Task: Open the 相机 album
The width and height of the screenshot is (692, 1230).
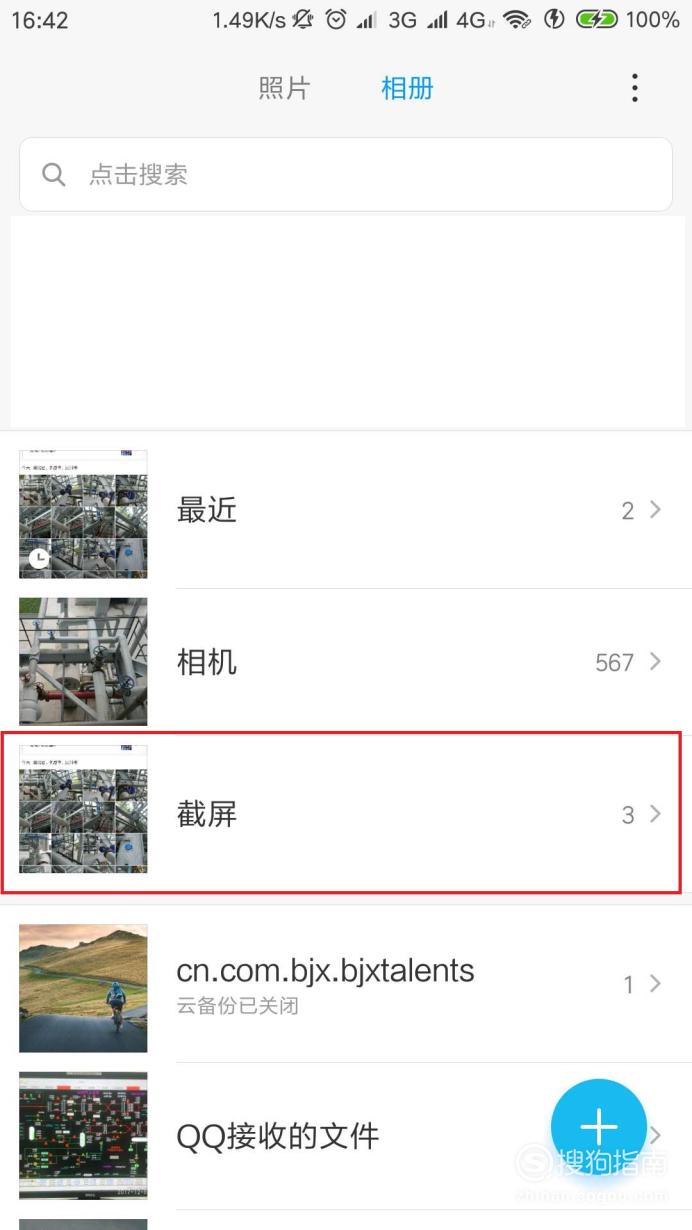Action: [346, 662]
